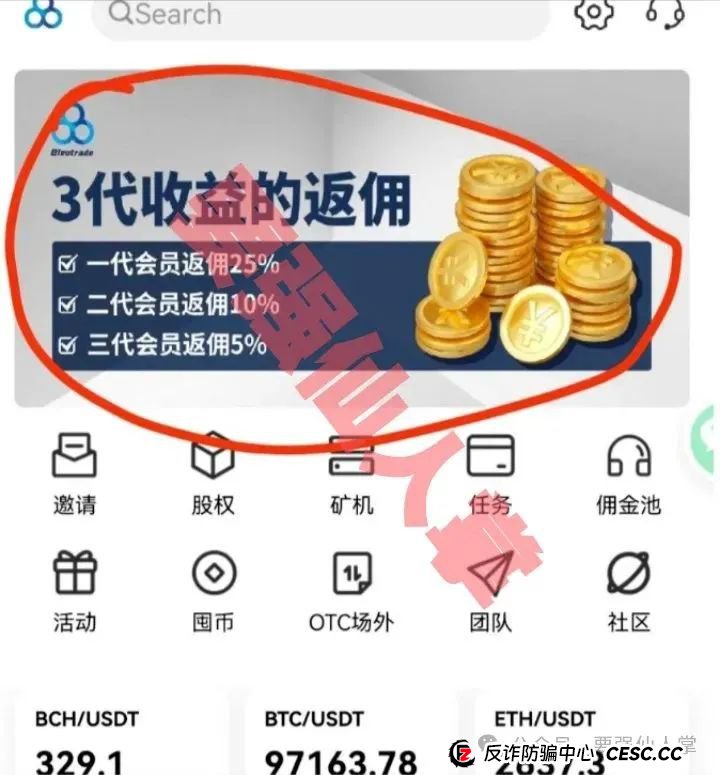Open the 矿机 mining machines
The image size is (720, 775).
tap(351, 473)
